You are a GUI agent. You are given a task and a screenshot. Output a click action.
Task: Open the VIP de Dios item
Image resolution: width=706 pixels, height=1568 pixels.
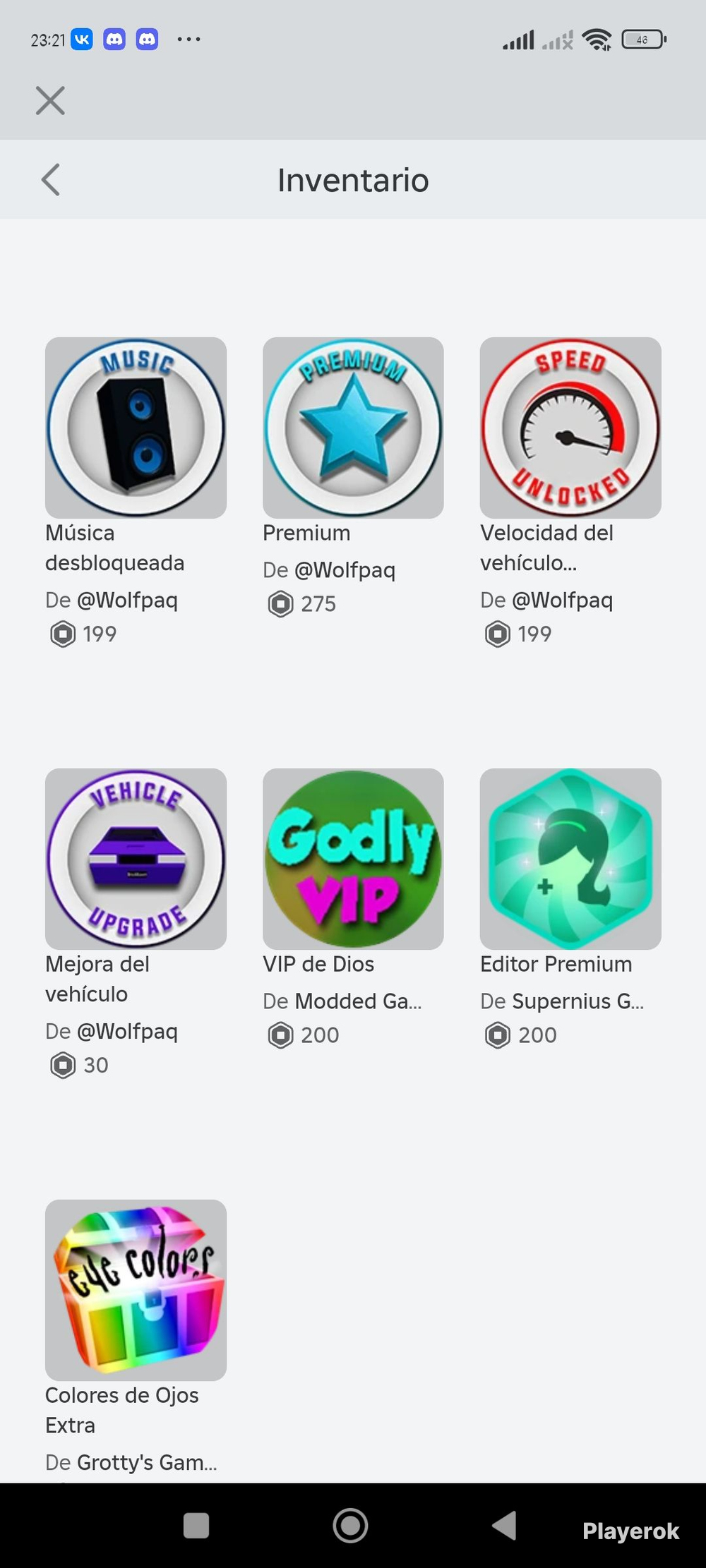pyautogui.click(x=353, y=859)
